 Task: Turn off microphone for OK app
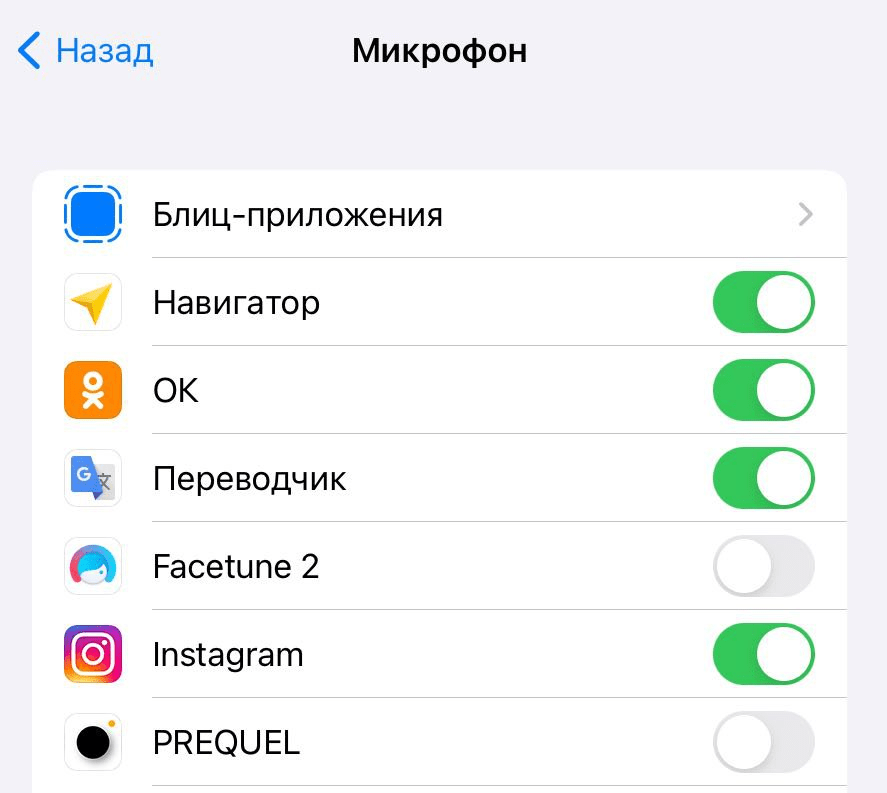(763, 390)
